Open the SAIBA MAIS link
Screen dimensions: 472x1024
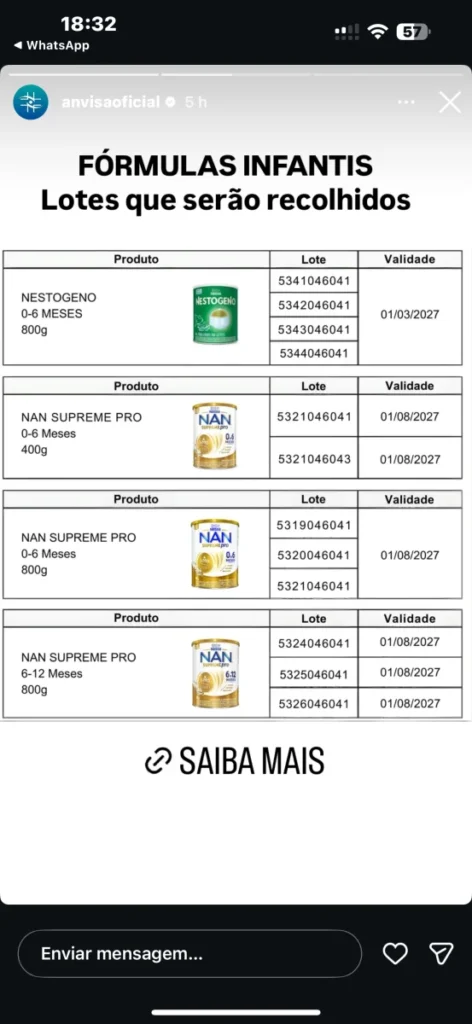coord(235,761)
